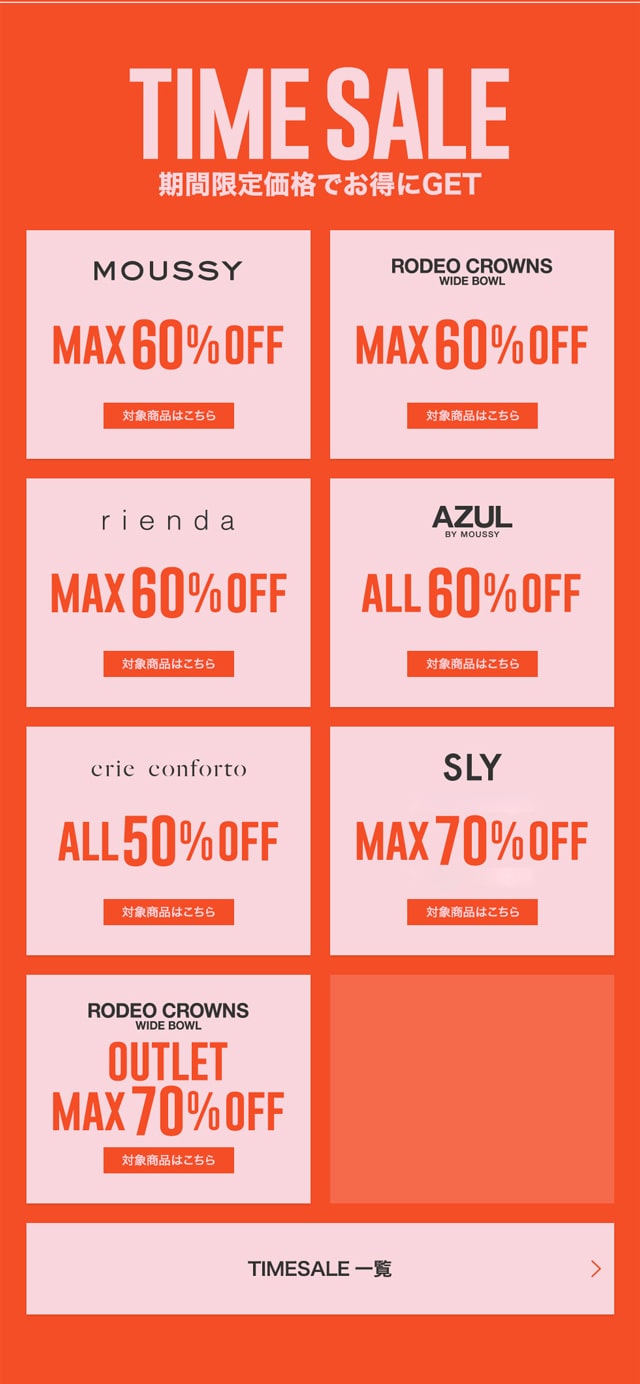Browse eric conforto ALL 50% OFF items
640x1384 pixels.
point(168,840)
